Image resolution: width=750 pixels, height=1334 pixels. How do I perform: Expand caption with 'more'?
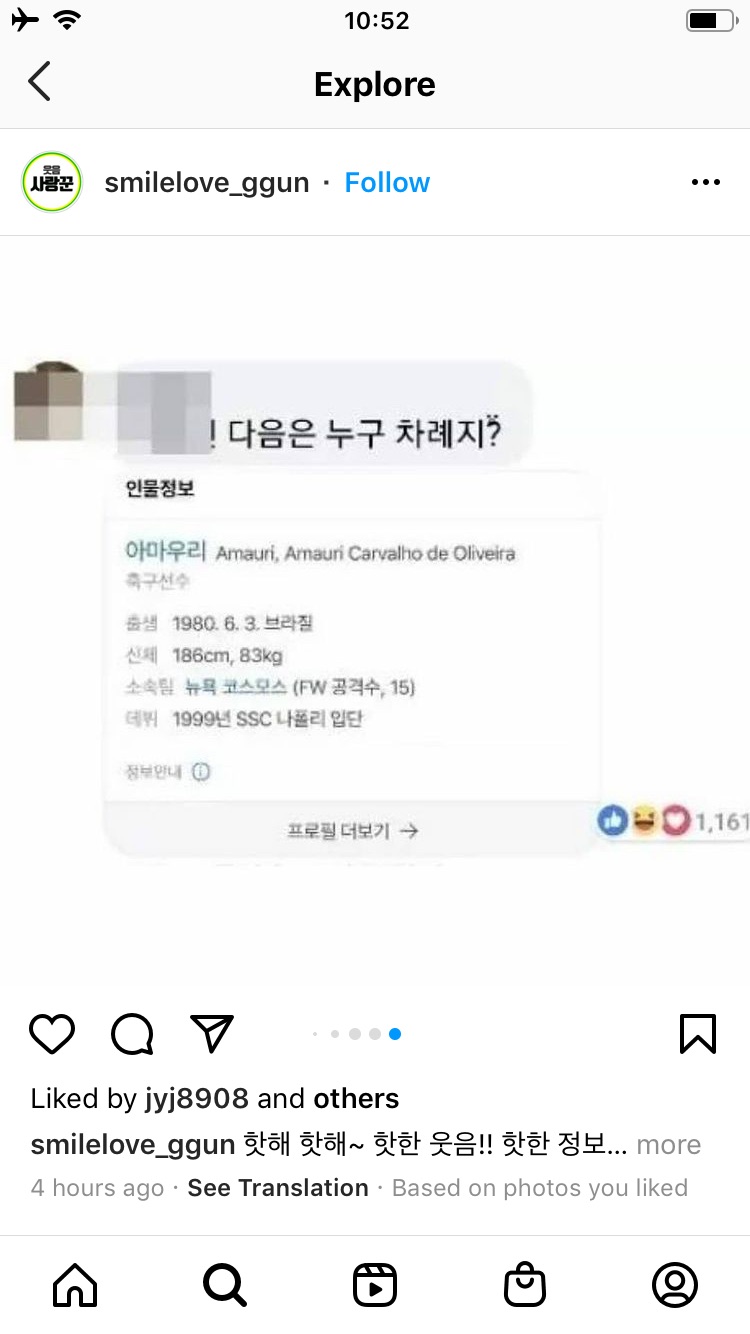point(668,1144)
